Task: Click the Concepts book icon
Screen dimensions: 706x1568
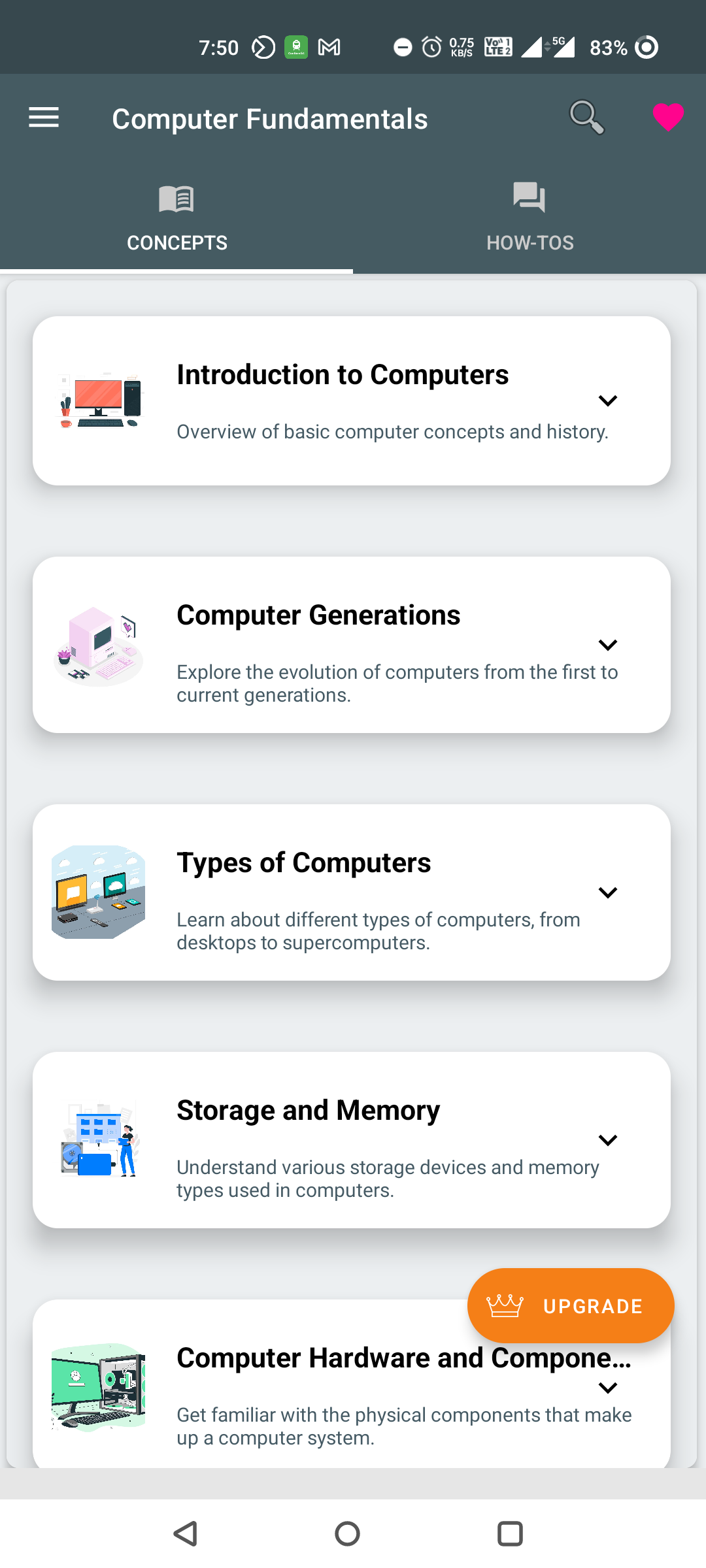Action: tap(176, 198)
